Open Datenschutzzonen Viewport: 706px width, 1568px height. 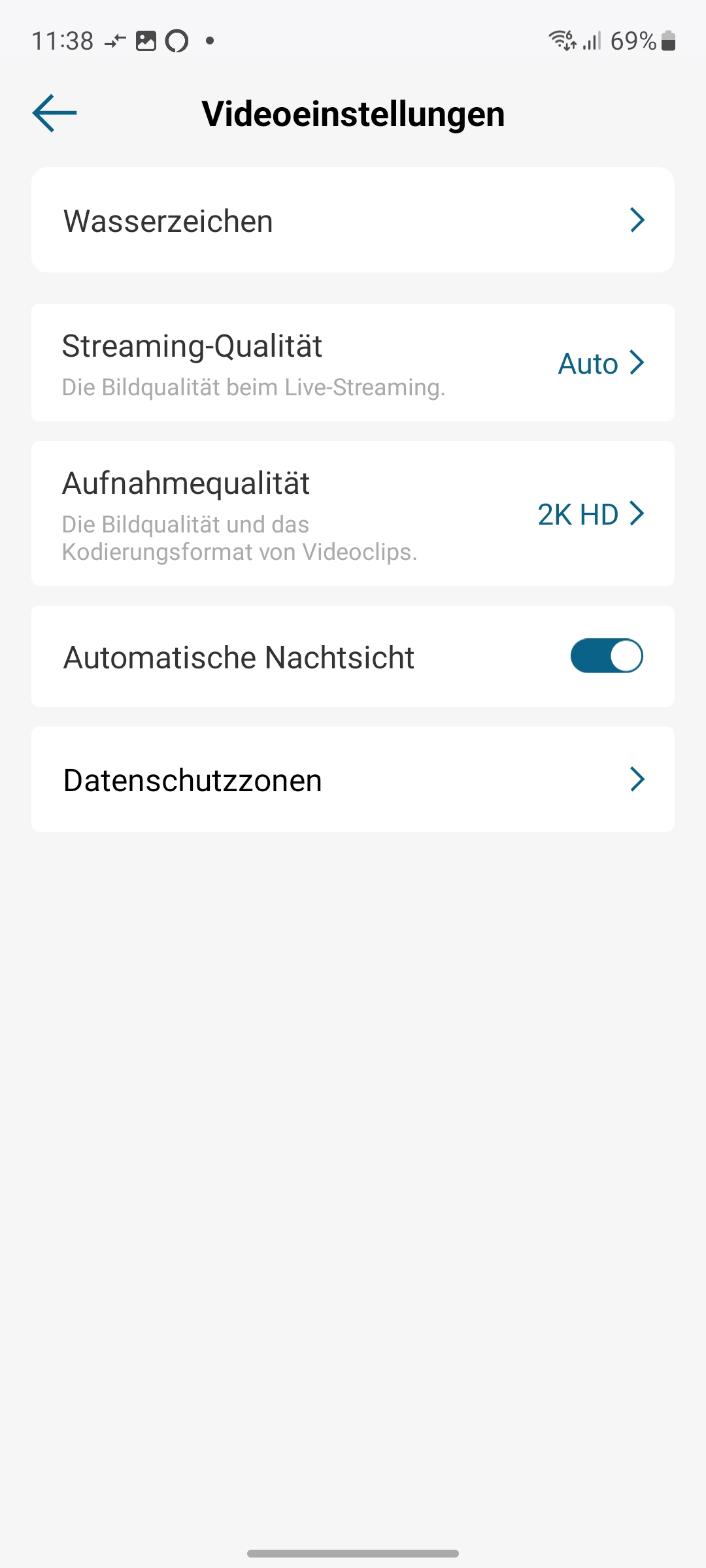coord(353,779)
